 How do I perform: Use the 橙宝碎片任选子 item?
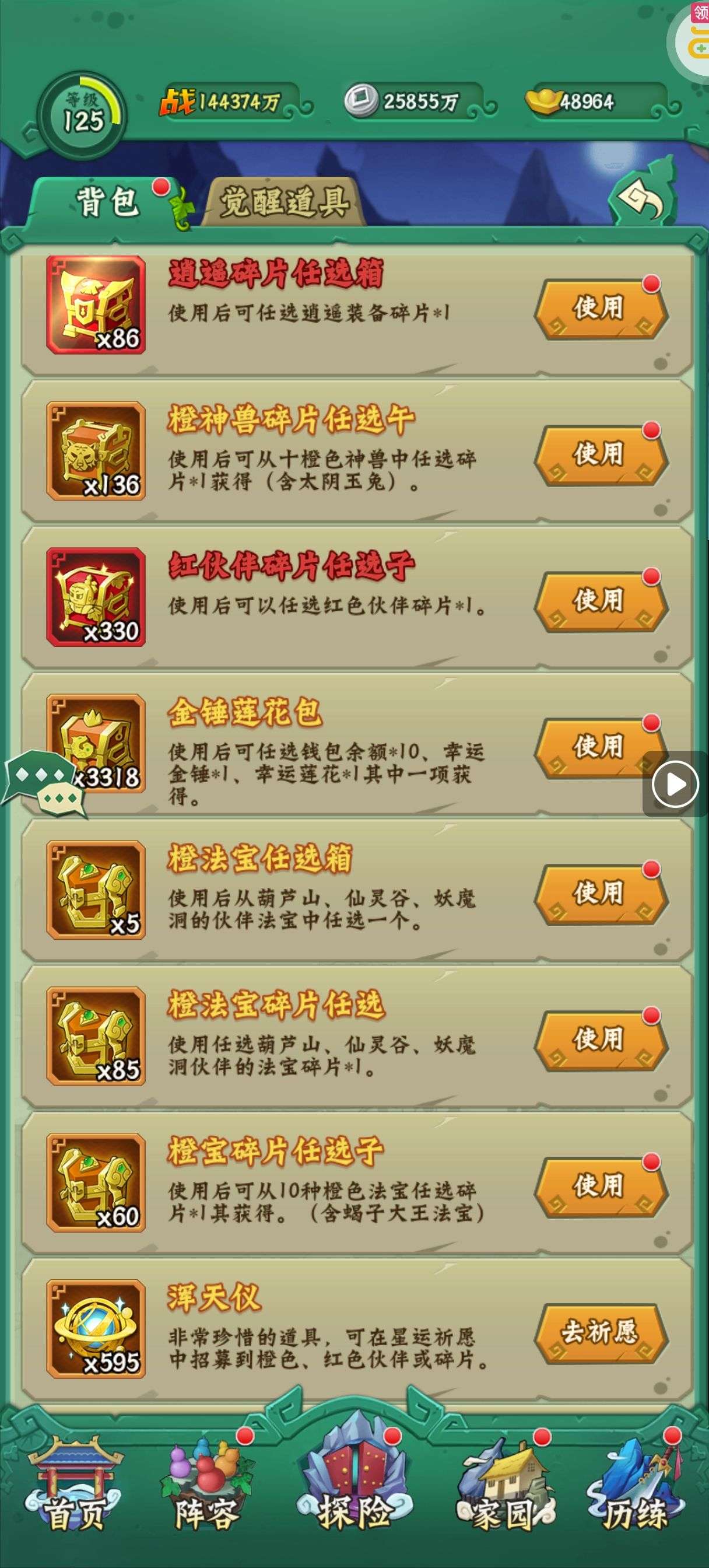[x=600, y=1186]
